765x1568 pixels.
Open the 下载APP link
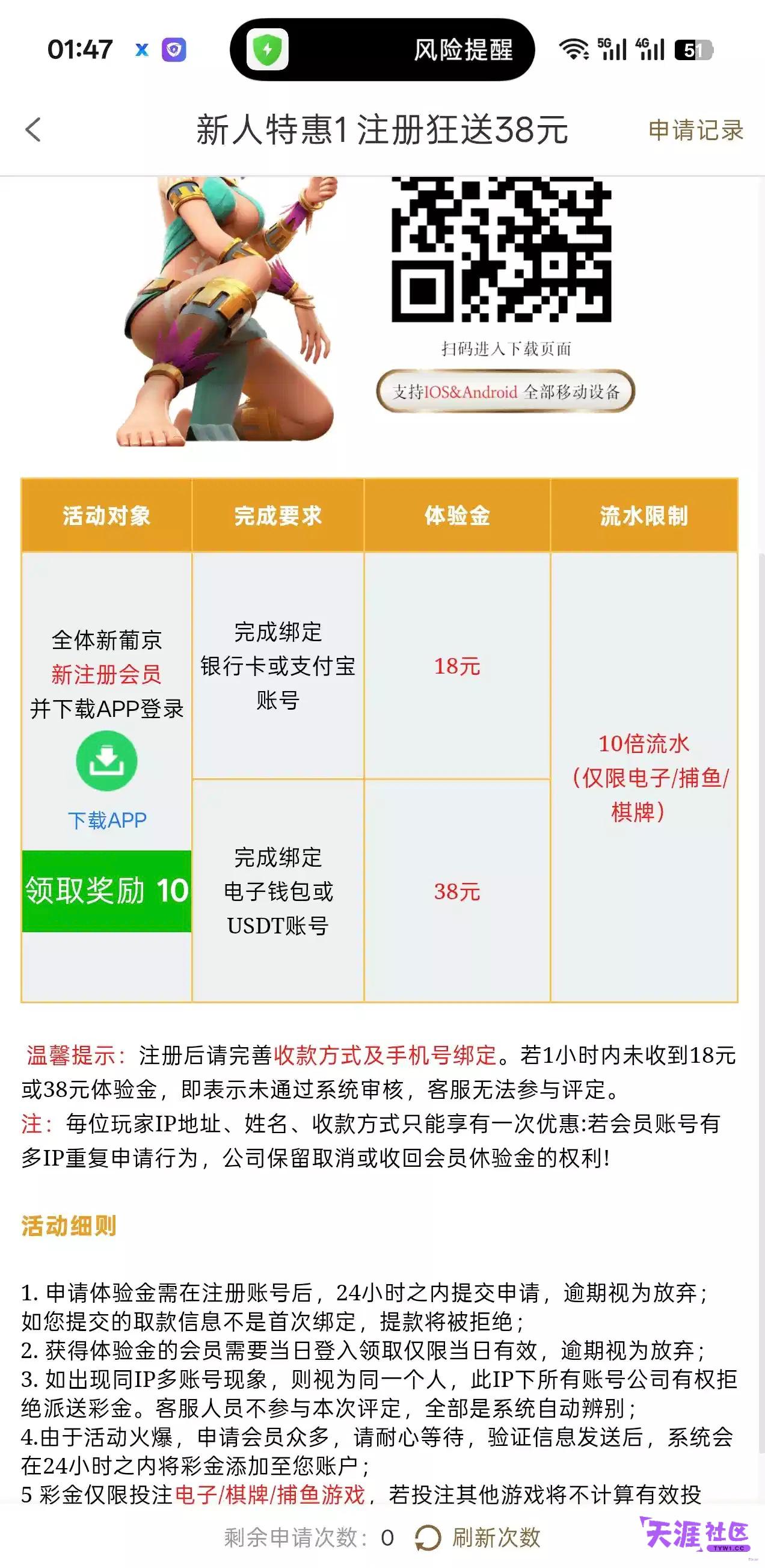point(106,820)
